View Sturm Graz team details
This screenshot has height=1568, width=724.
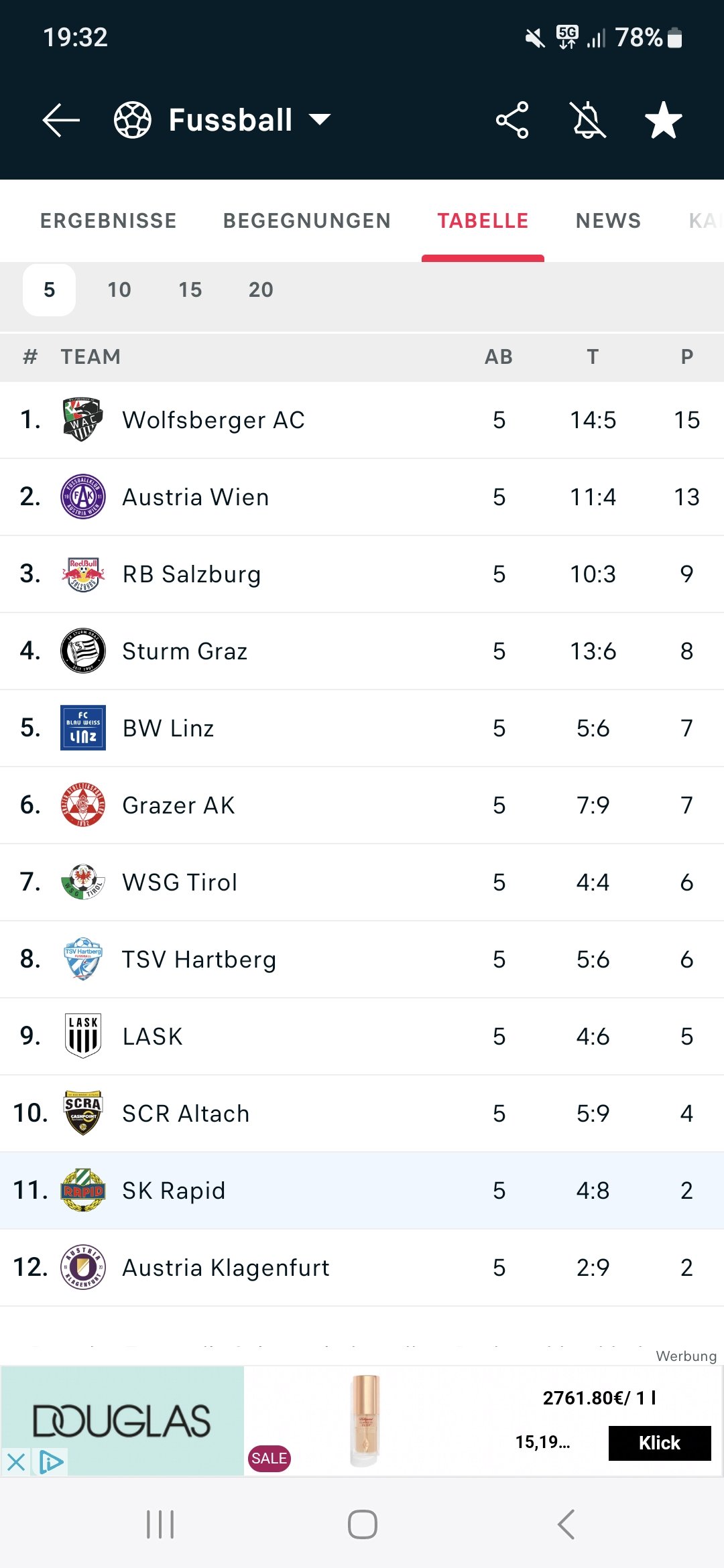362,651
